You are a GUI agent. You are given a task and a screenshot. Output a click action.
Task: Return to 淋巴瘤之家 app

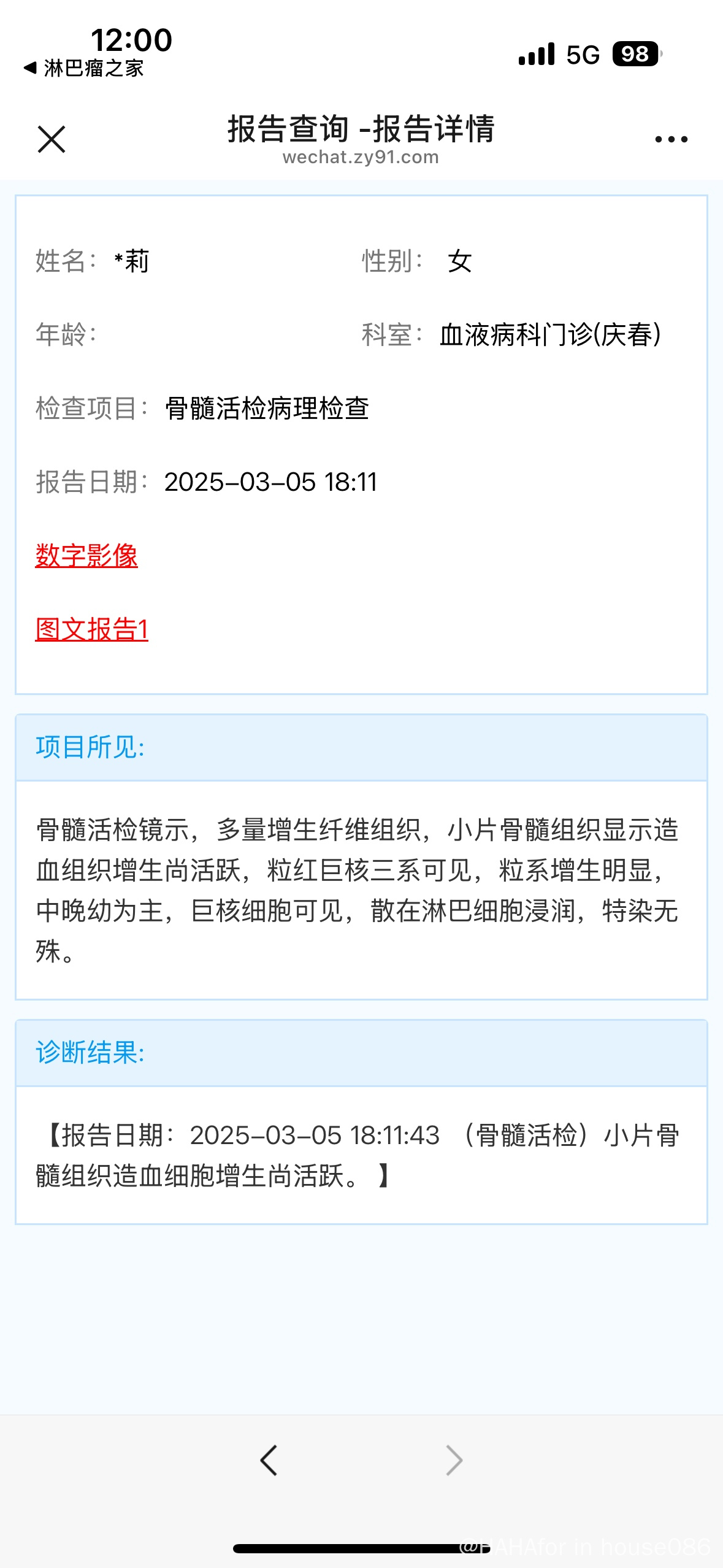point(84,67)
